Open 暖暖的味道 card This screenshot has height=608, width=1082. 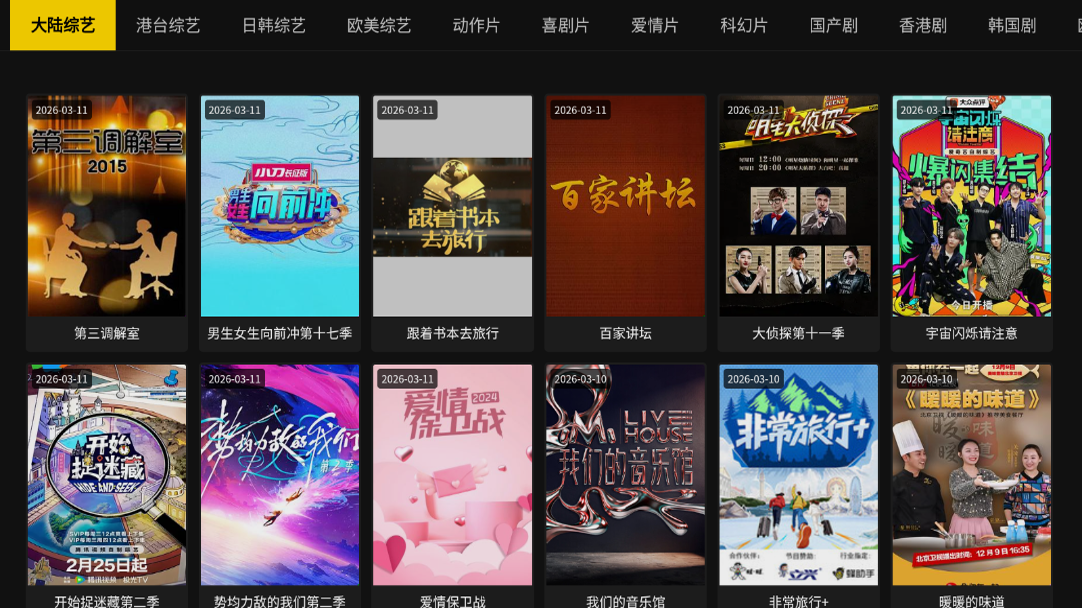point(971,475)
